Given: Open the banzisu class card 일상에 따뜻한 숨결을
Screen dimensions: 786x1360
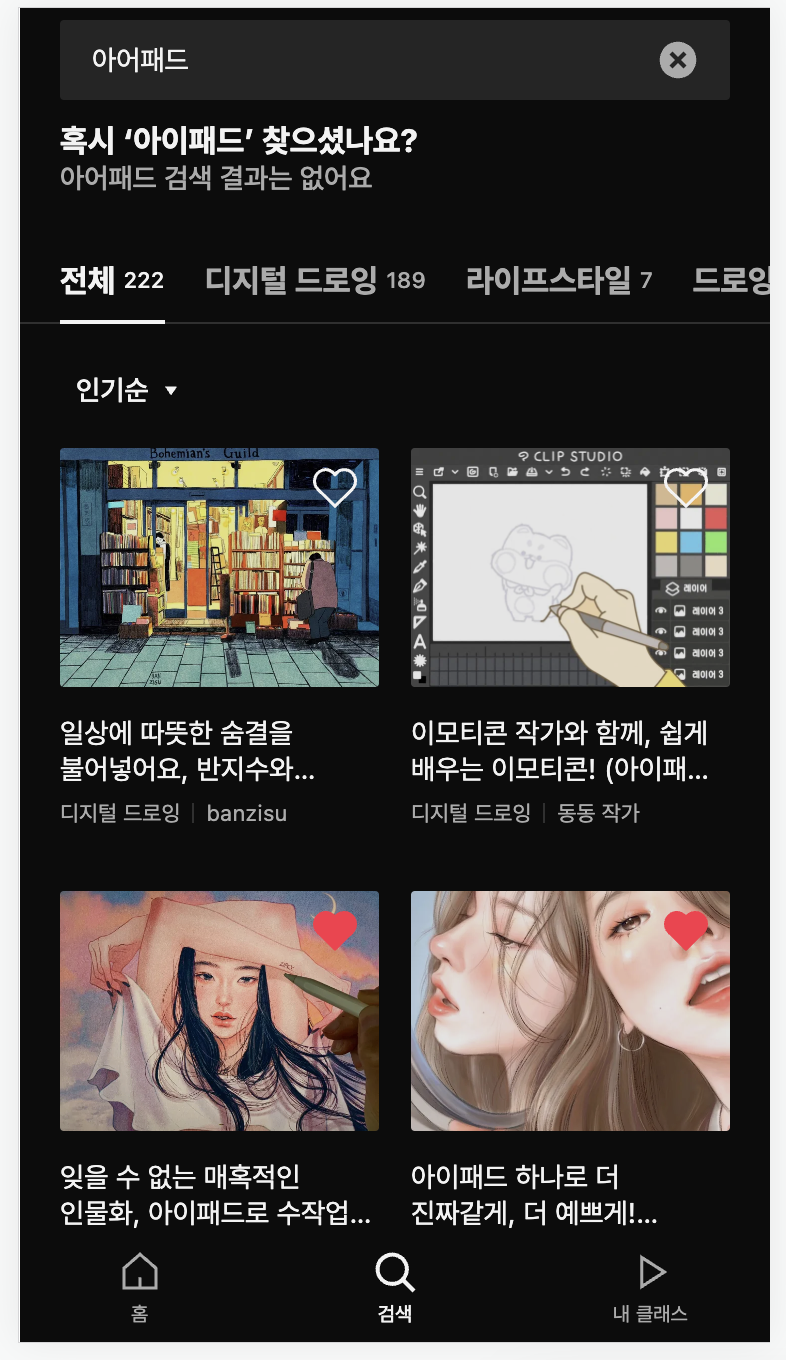Looking at the screenshot, I should [219, 637].
